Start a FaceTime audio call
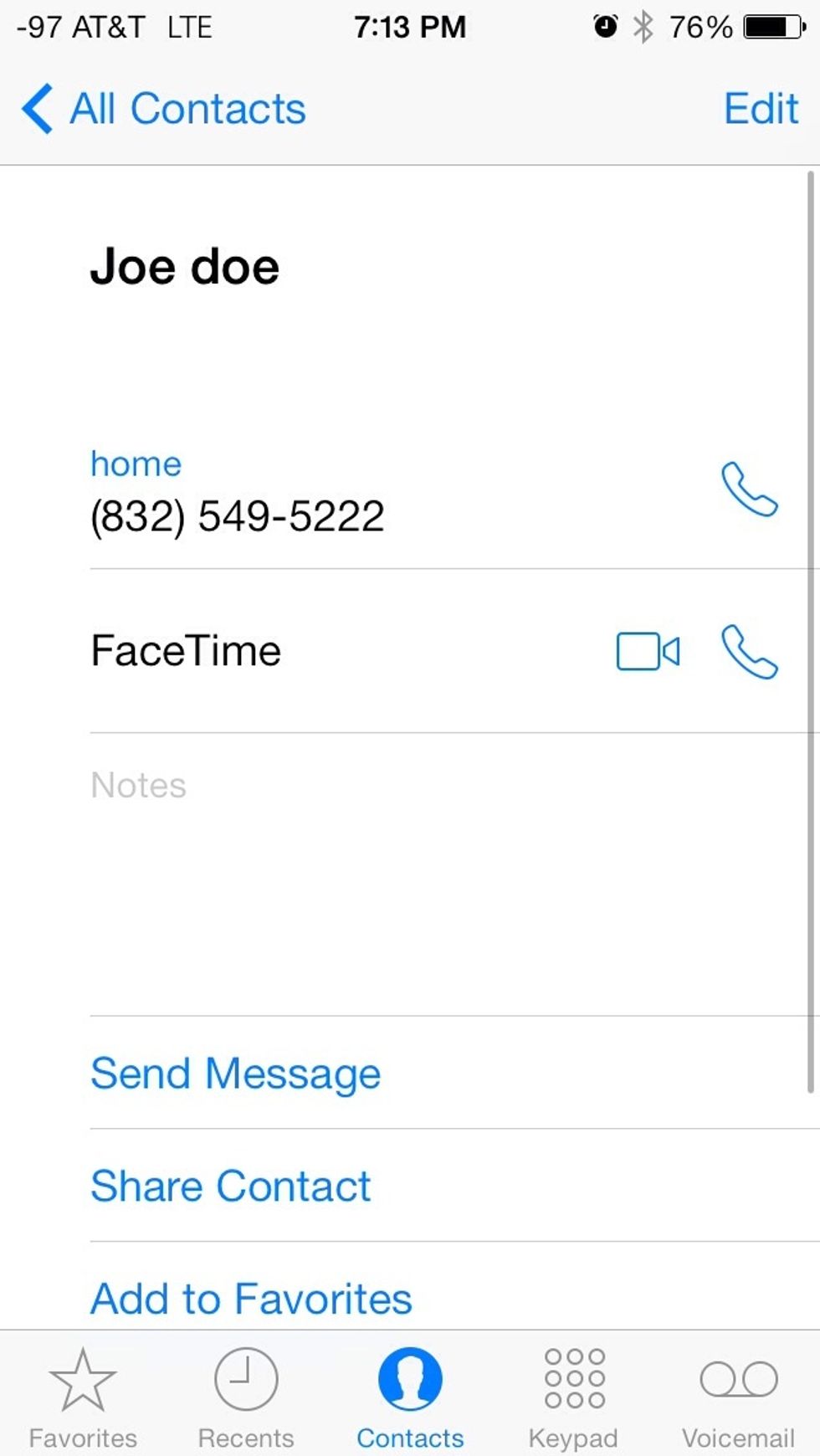 point(751,652)
